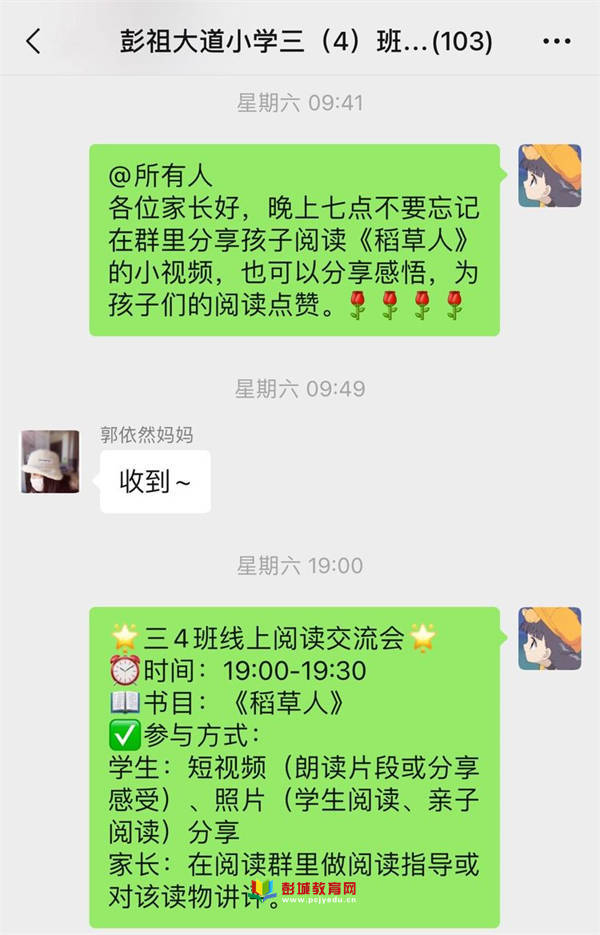Go back from the group chat

(34, 41)
